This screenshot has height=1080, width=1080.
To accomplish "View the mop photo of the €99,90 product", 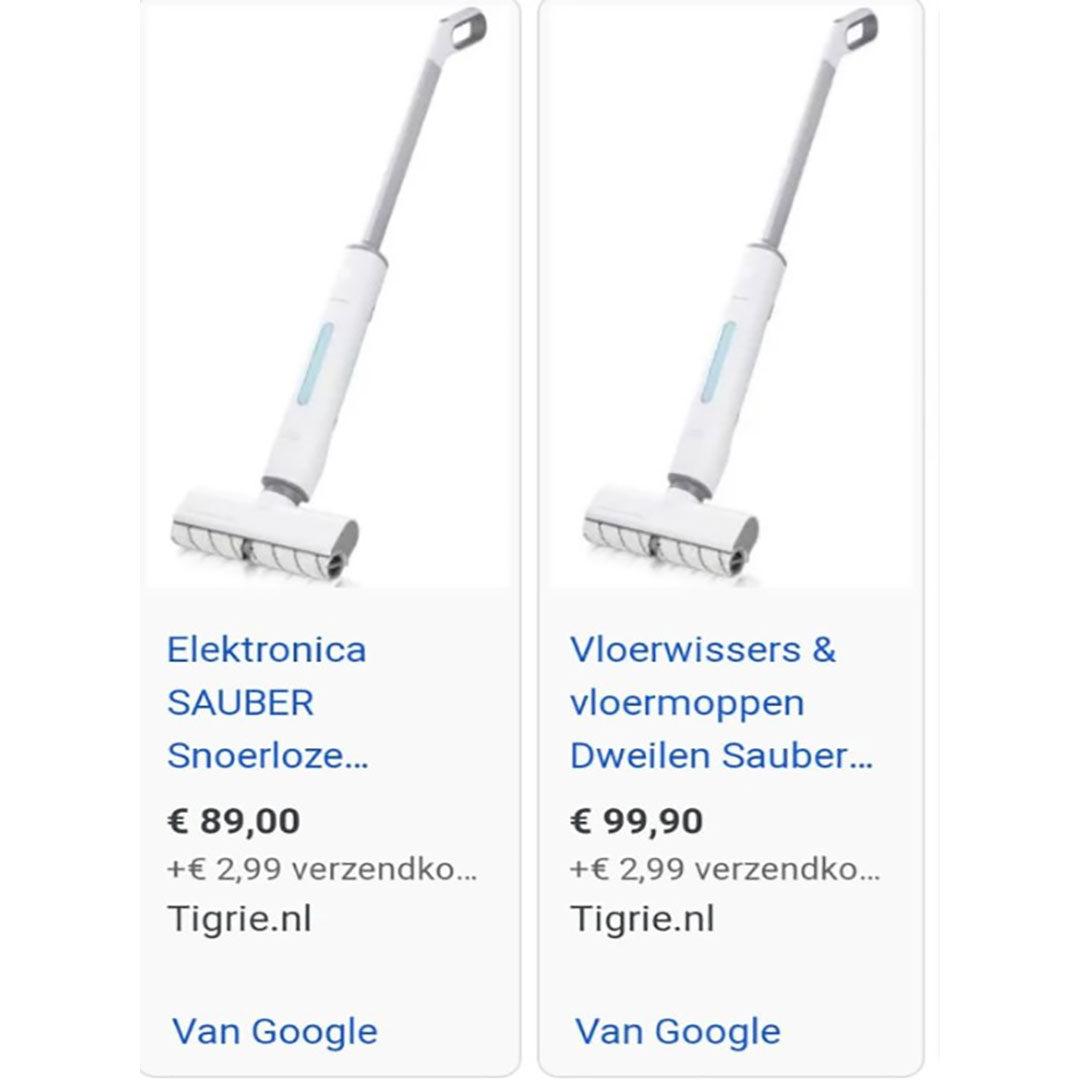I will point(730,300).
